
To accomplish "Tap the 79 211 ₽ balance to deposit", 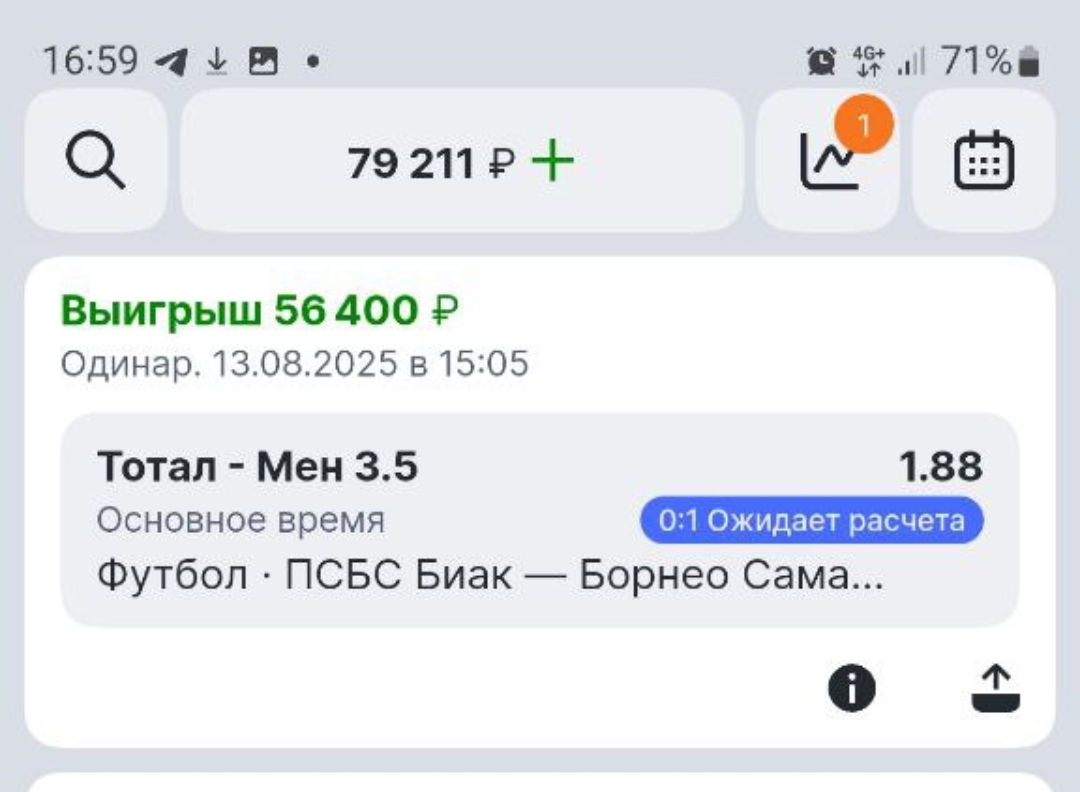I will pyautogui.click(x=462, y=162).
